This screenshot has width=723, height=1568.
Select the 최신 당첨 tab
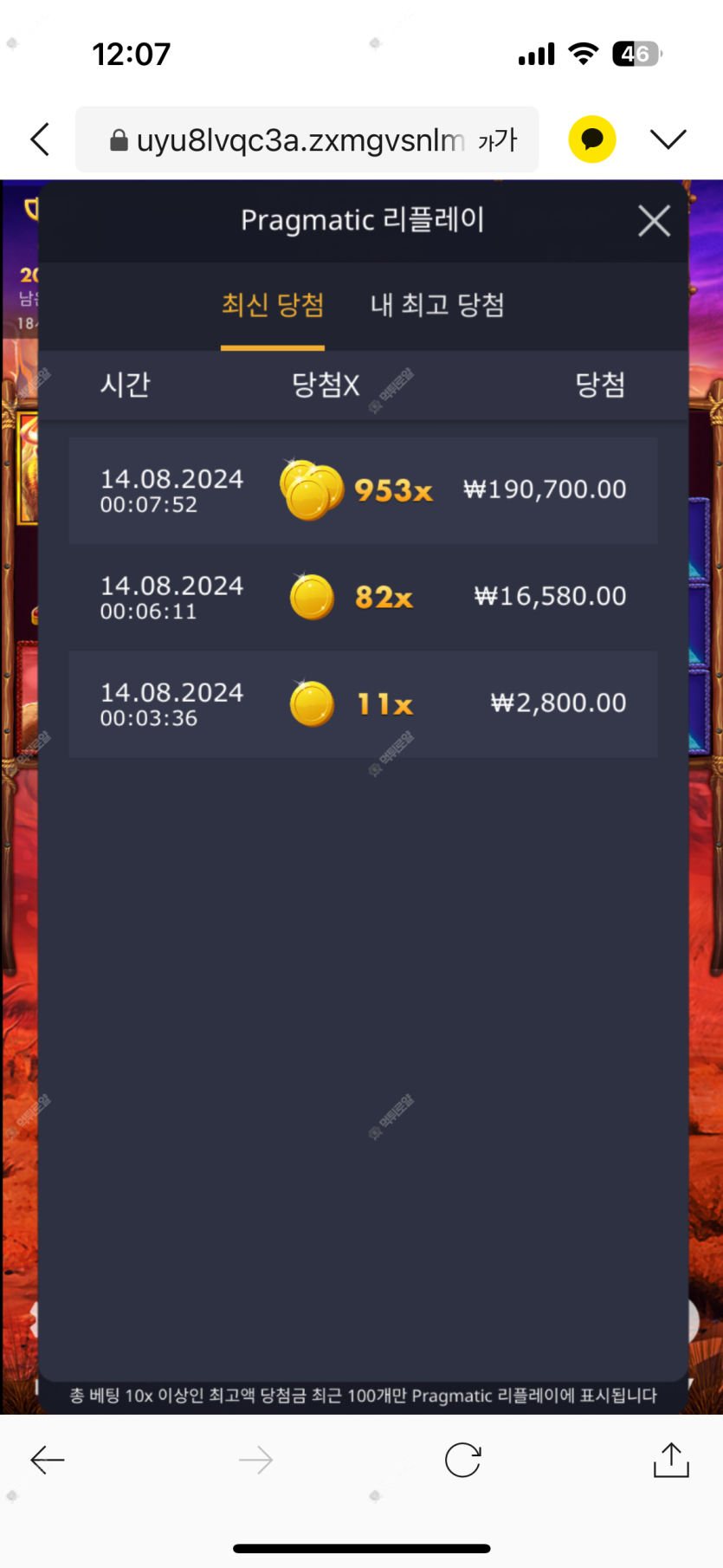273,305
